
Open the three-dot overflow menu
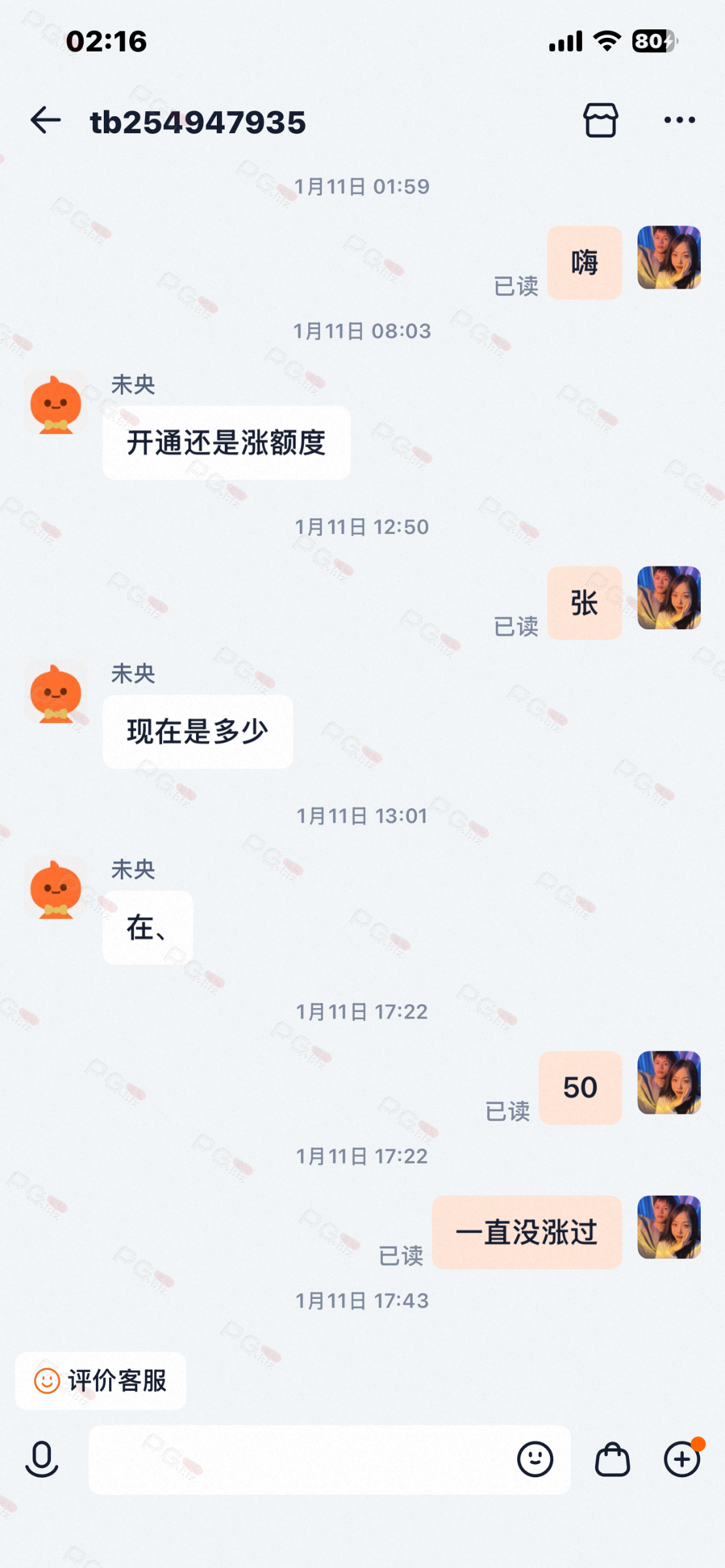coord(679,120)
